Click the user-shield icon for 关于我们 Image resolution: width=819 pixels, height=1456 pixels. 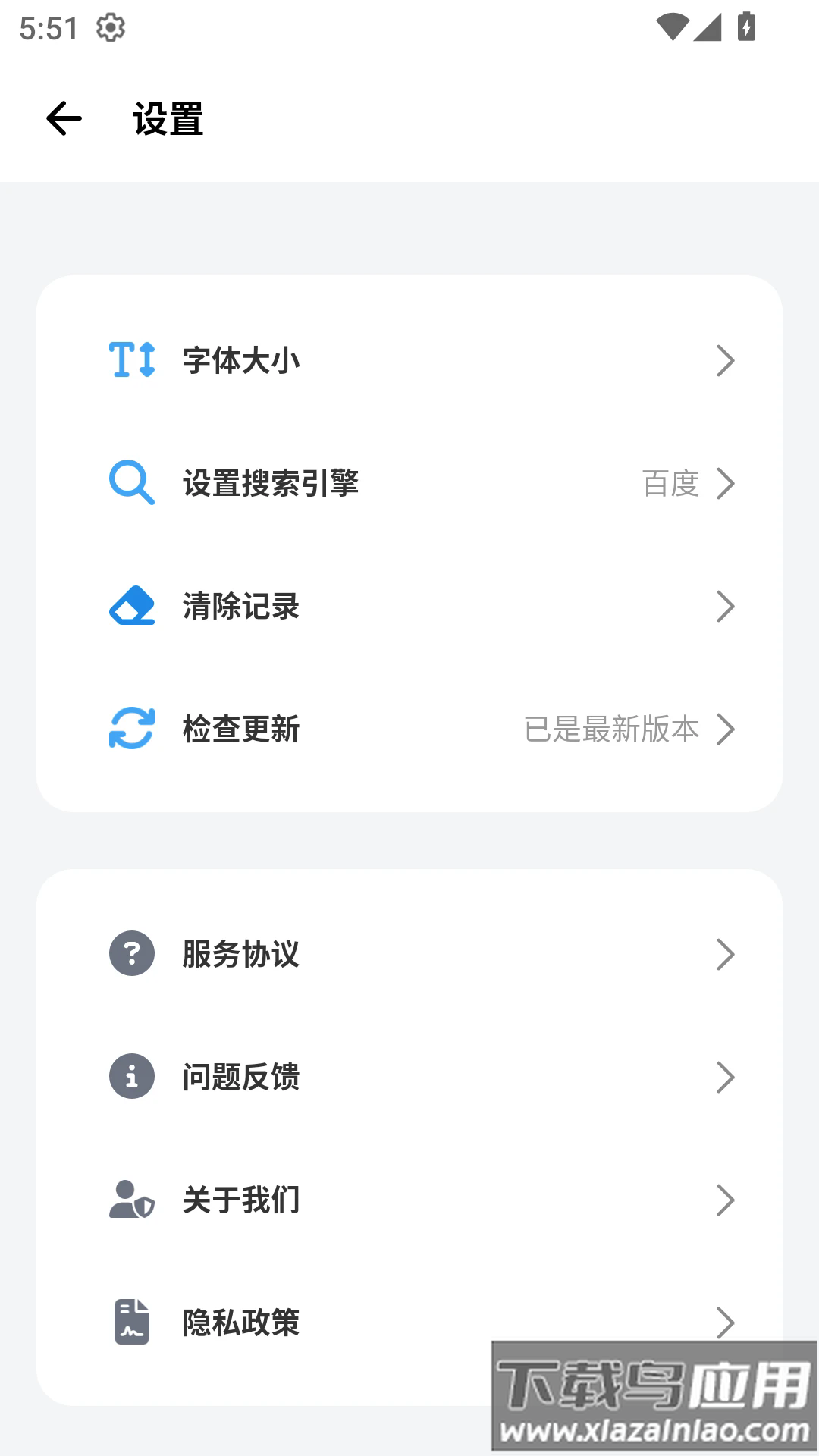click(x=130, y=1199)
